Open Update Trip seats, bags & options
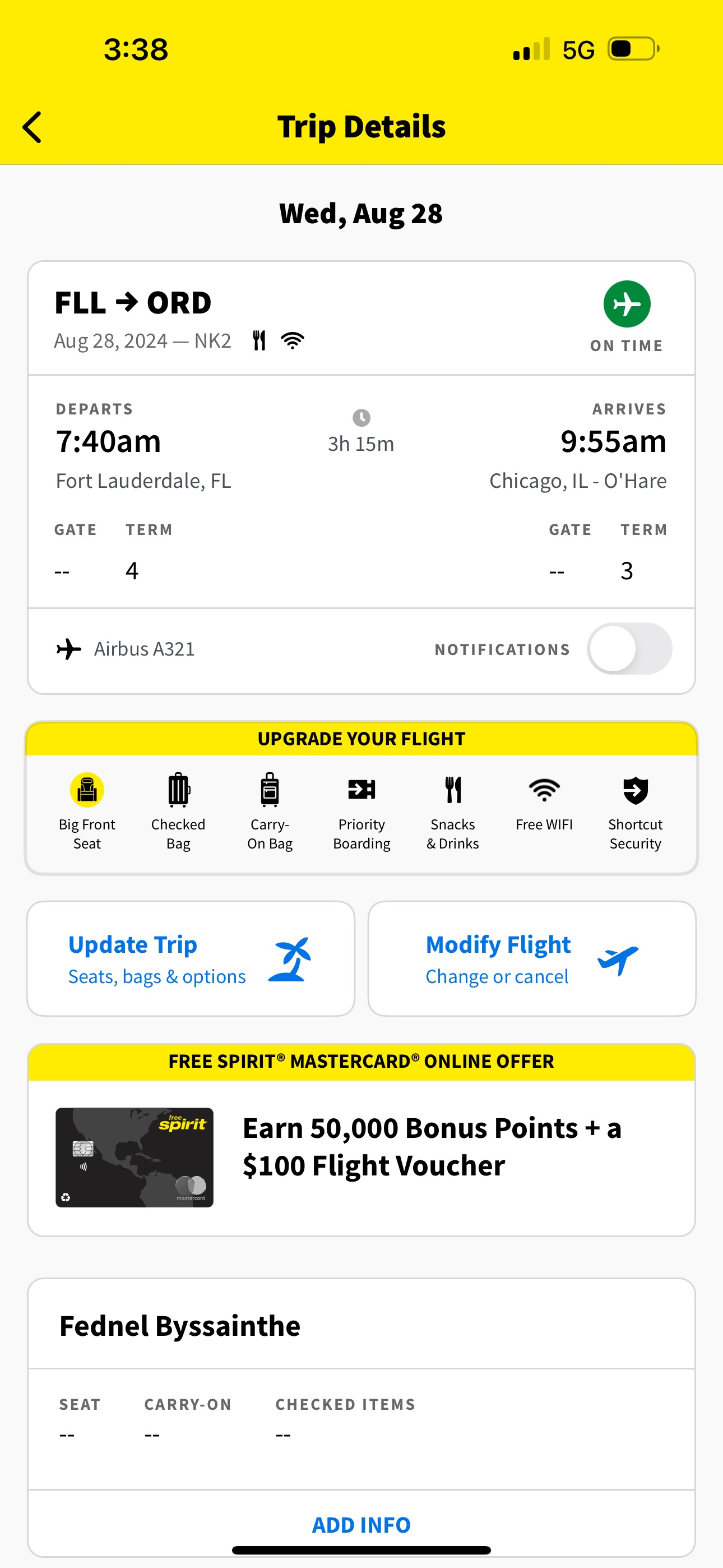The height and width of the screenshot is (1568, 723). [x=191, y=959]
